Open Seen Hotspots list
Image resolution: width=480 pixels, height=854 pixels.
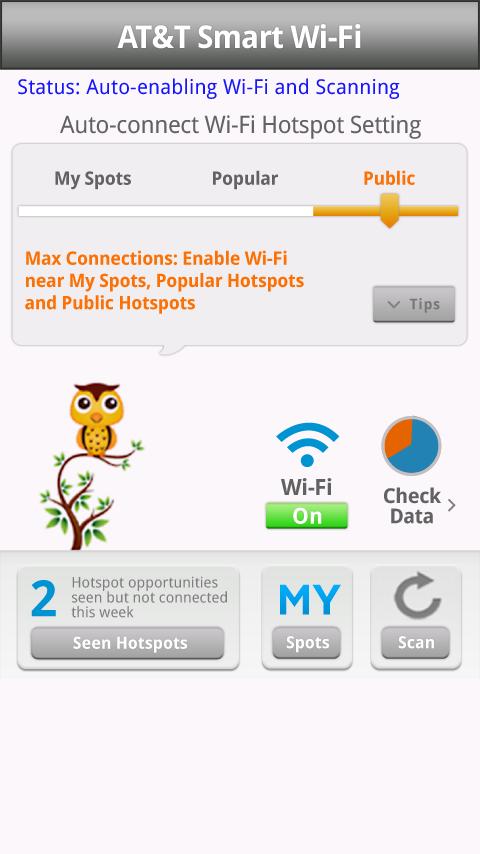tap(127, 643)
